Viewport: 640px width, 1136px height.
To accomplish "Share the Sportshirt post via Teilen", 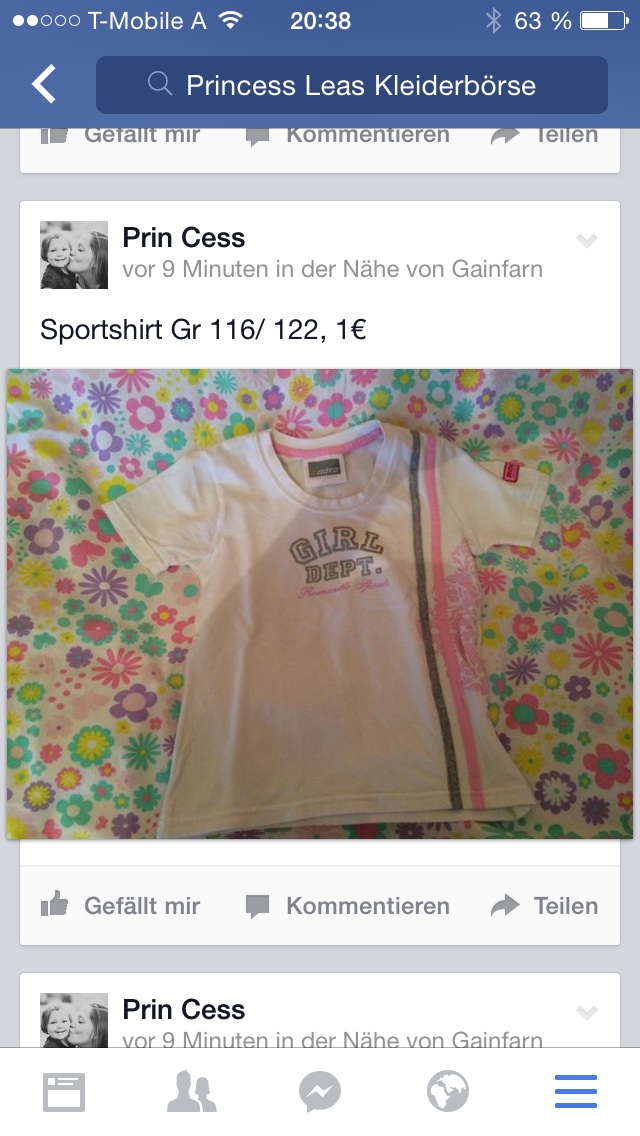I will click(x=544, y=906).
